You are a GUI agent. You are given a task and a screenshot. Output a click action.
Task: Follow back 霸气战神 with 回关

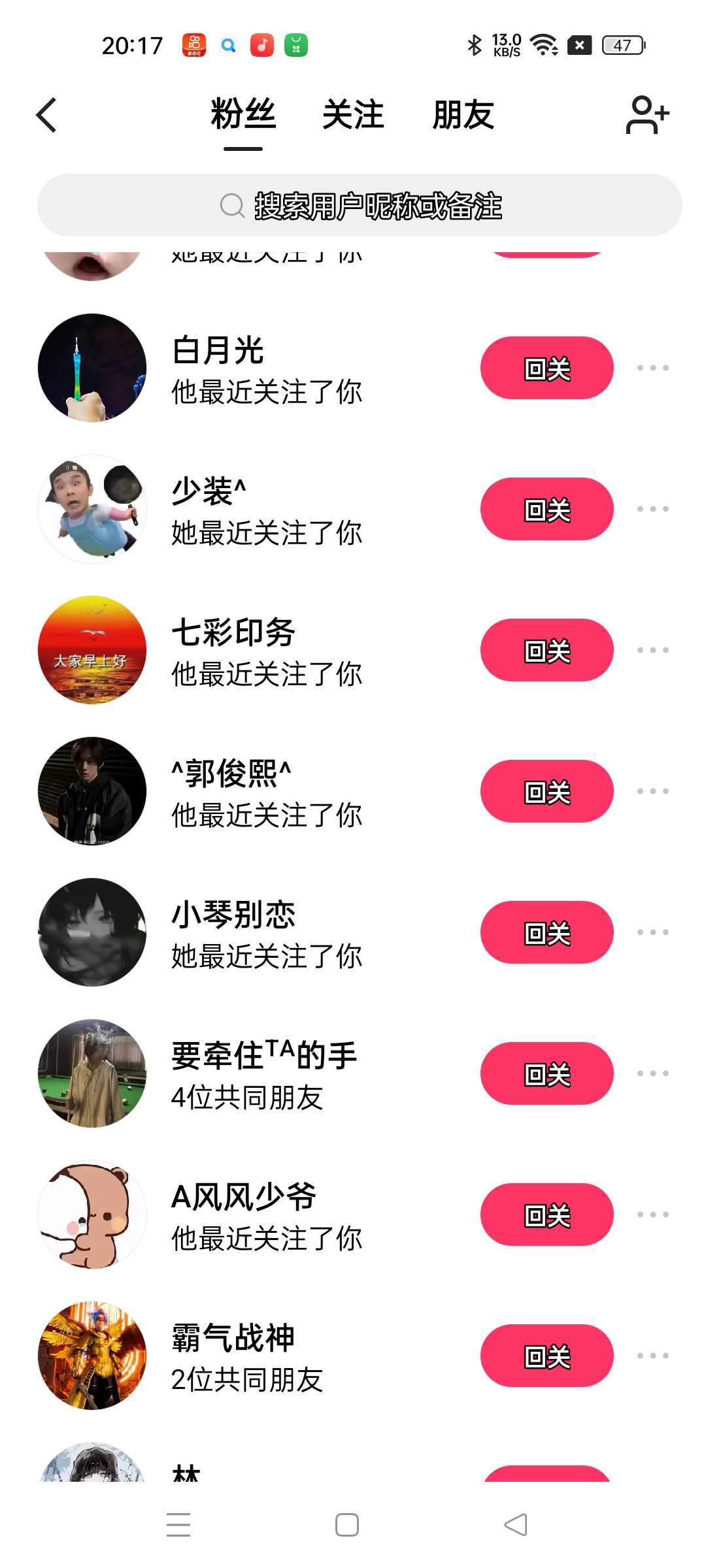(x=546, y=1356)
